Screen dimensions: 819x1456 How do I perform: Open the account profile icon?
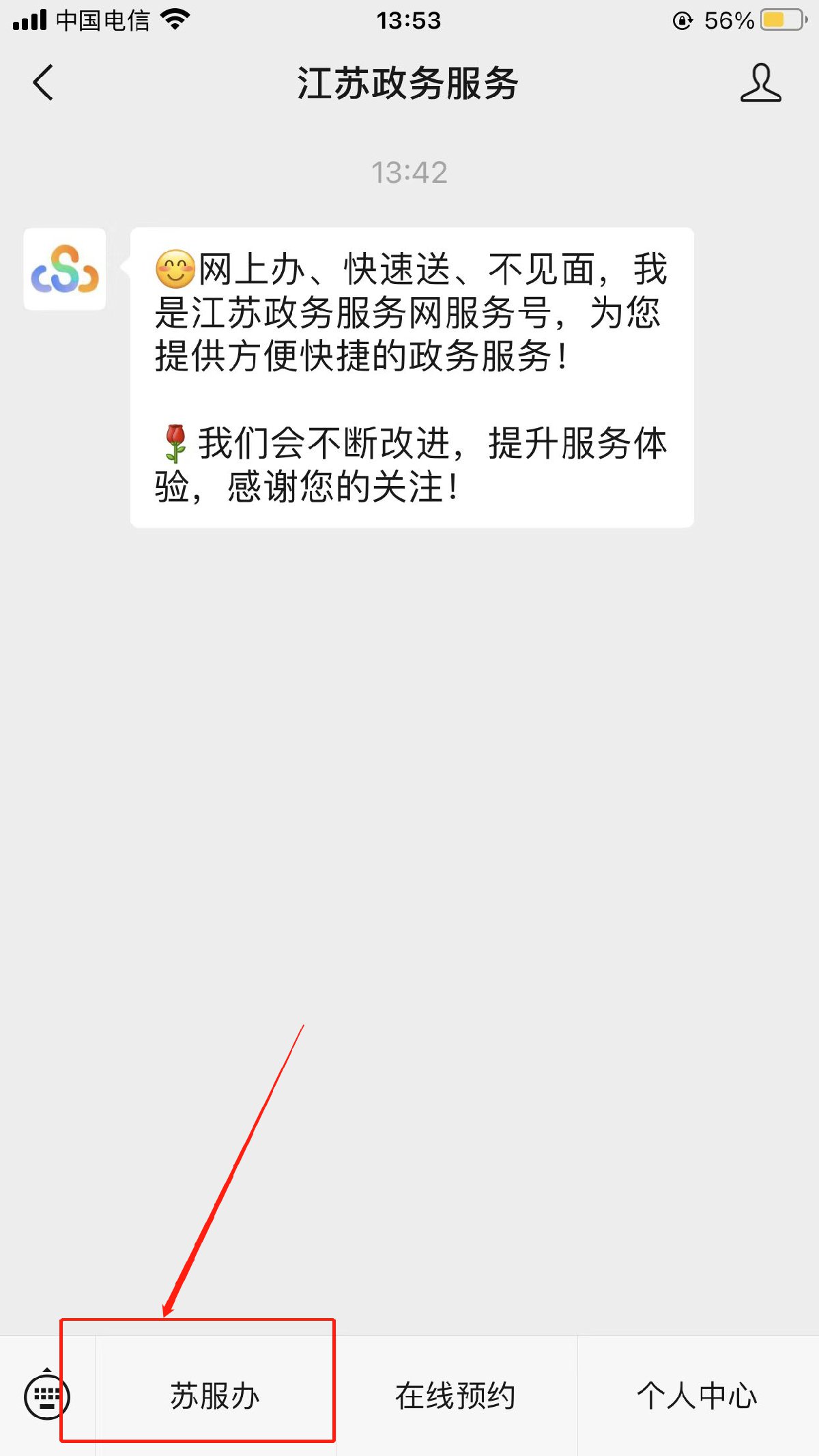760,83
